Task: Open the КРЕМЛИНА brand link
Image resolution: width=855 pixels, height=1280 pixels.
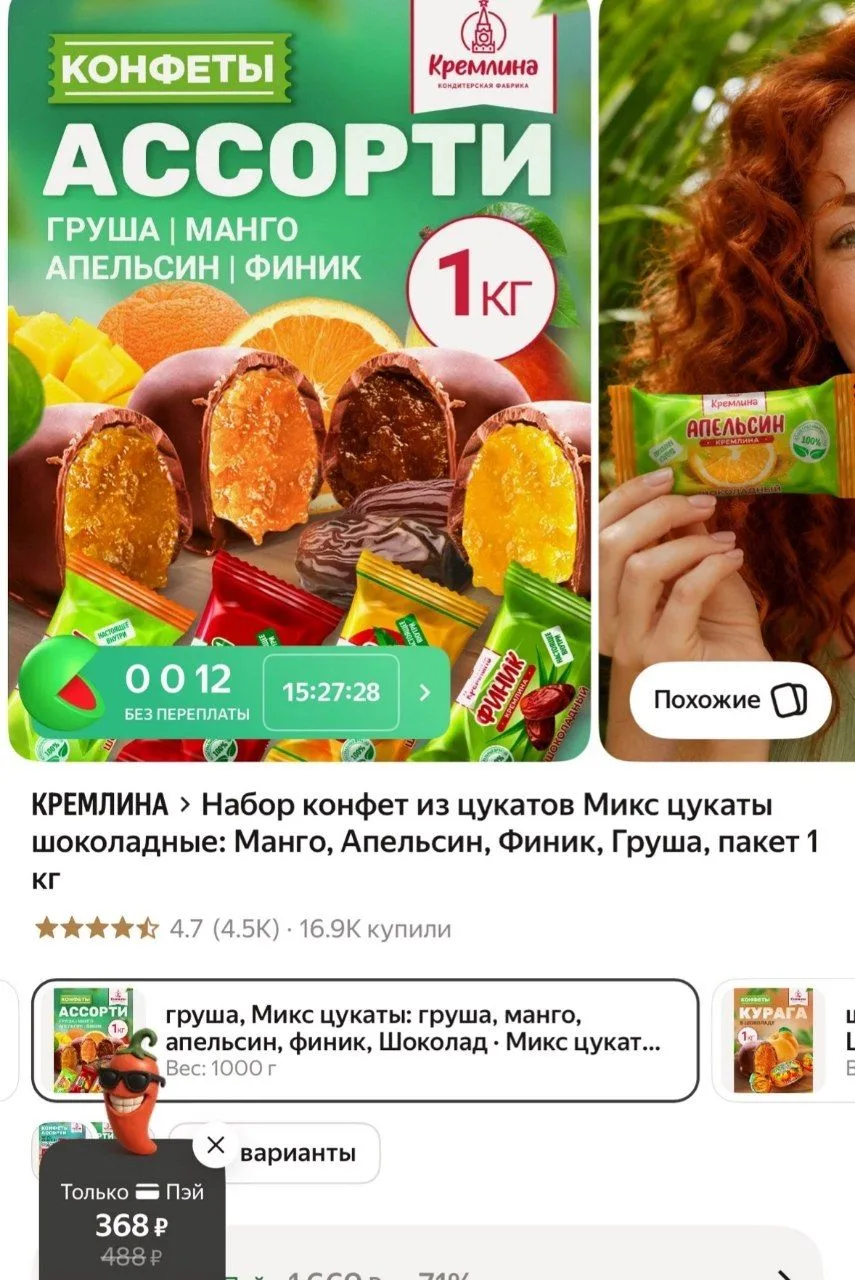Action: 100,805
